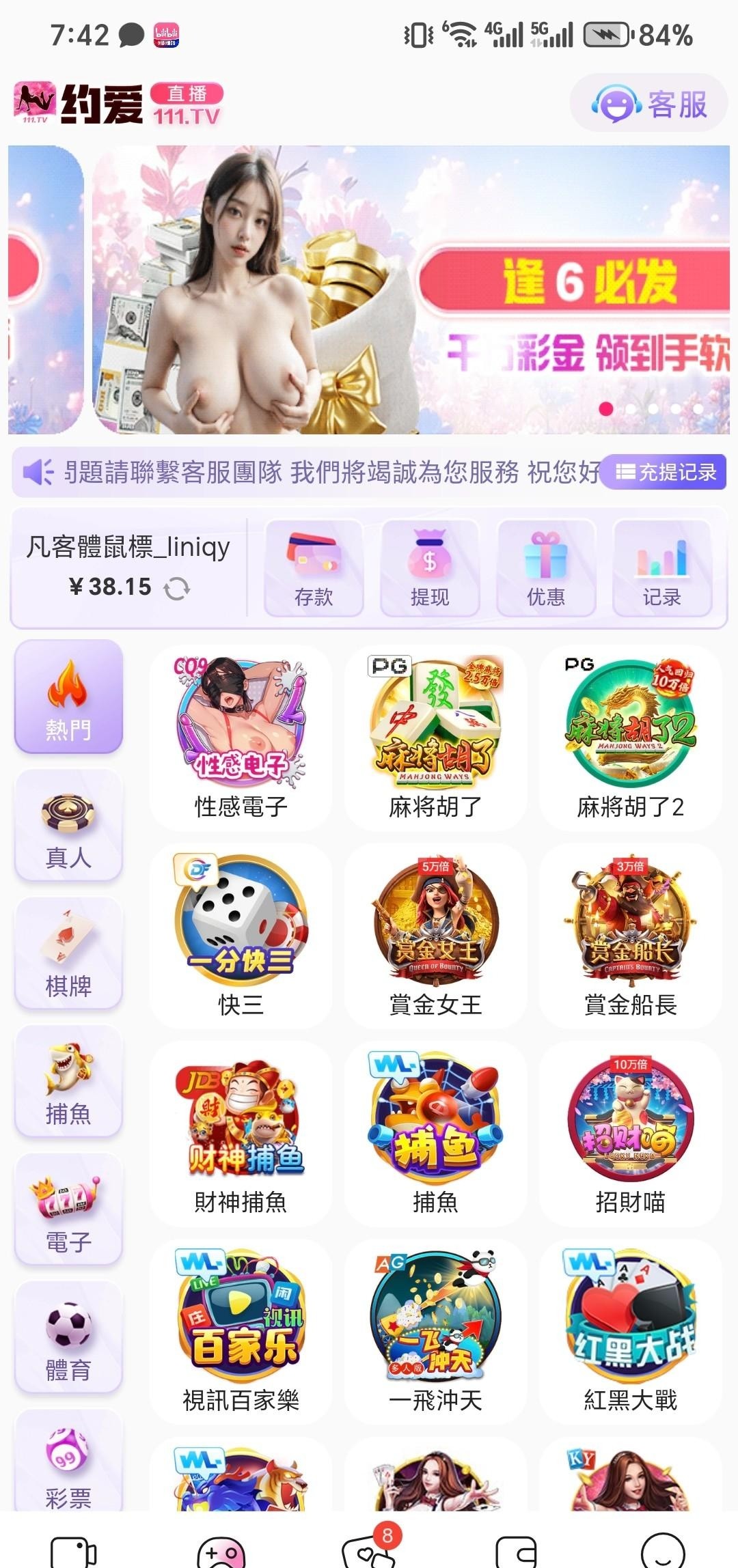Viewport: 738px width, 1568px height.
Task: Go to the 體育 category
Action: point(68,1339)
